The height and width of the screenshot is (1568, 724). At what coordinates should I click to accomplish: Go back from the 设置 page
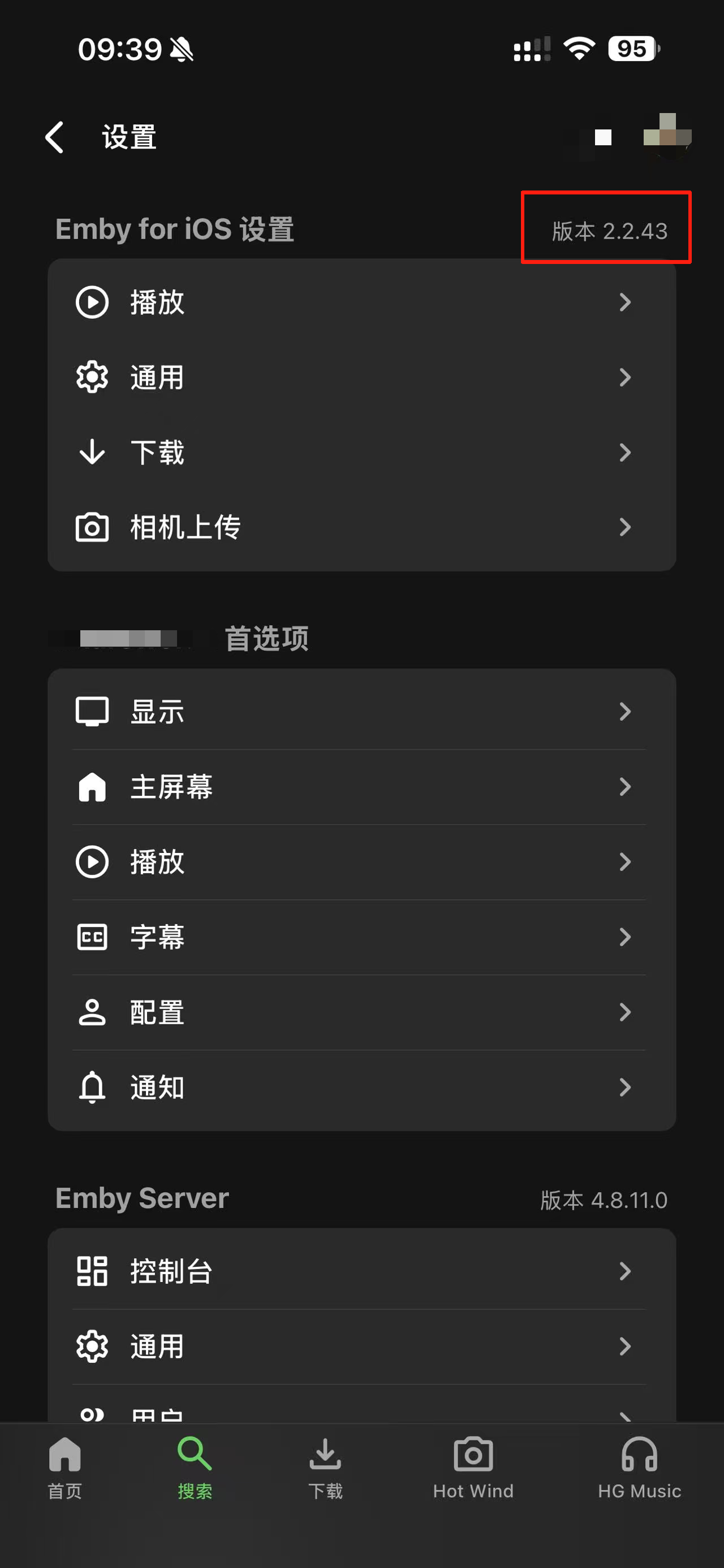pos(55,137)
